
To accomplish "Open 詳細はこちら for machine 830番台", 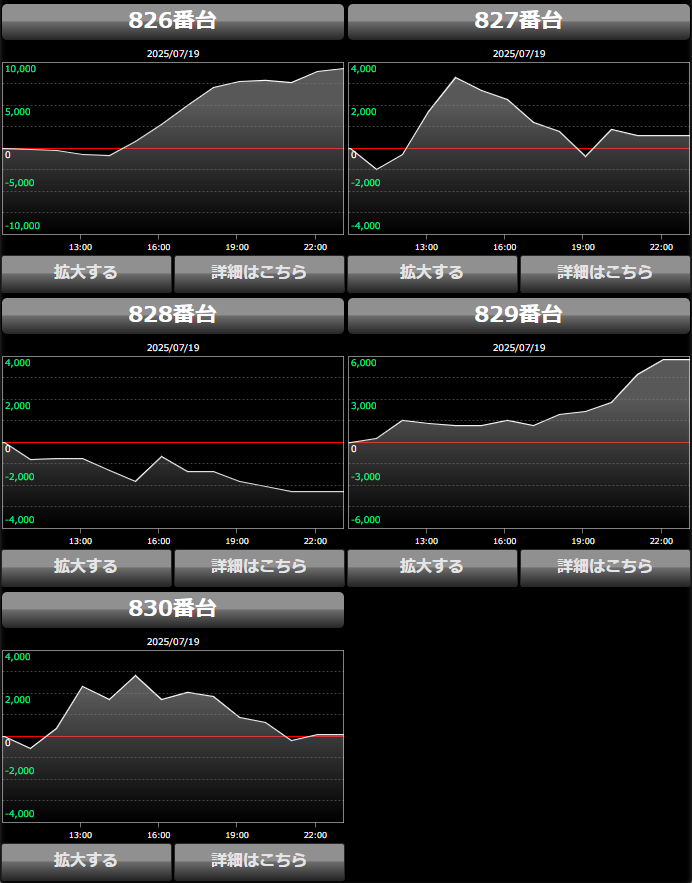I will click(x=259, y=860).
